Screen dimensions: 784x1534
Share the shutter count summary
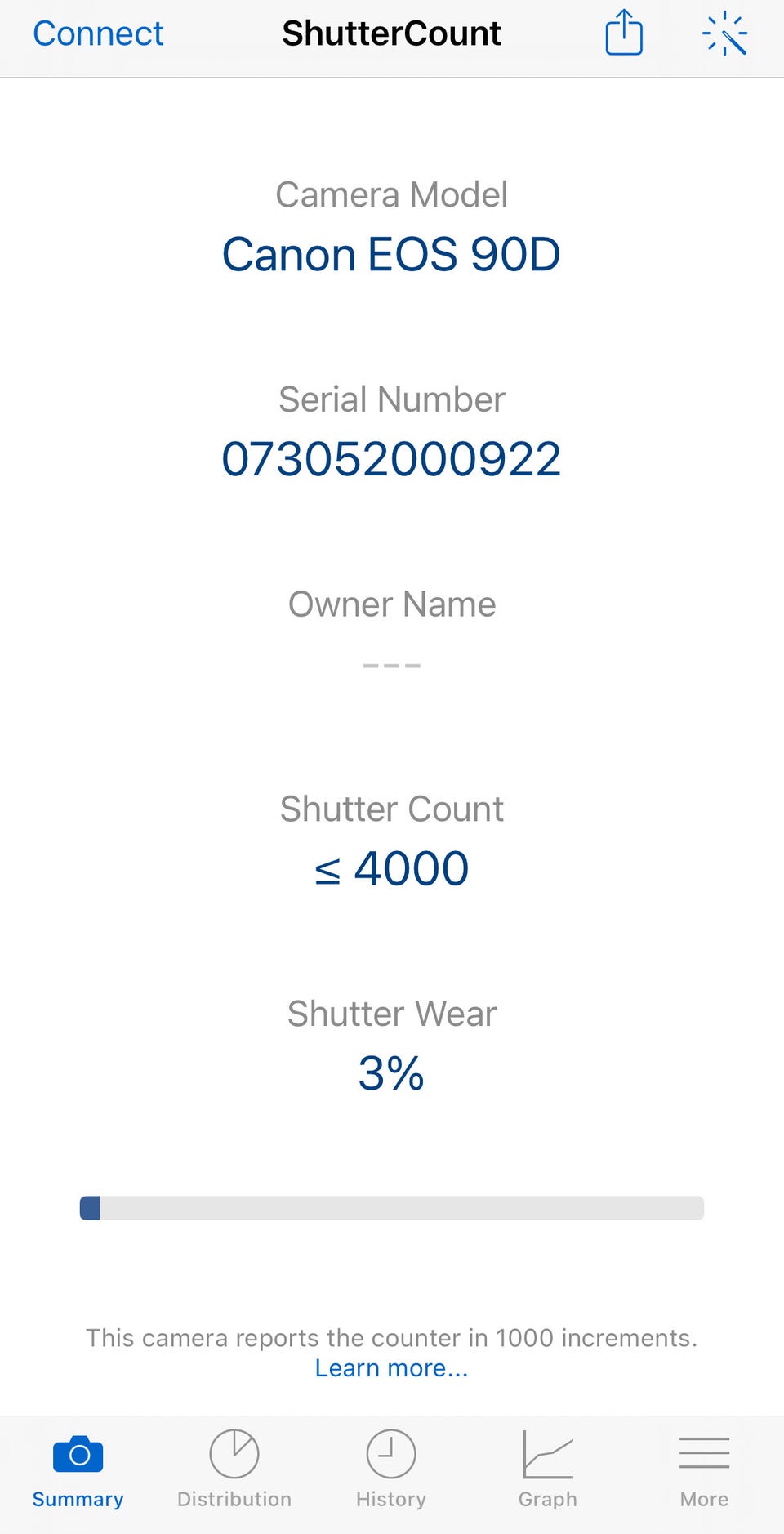pos(624,33)
